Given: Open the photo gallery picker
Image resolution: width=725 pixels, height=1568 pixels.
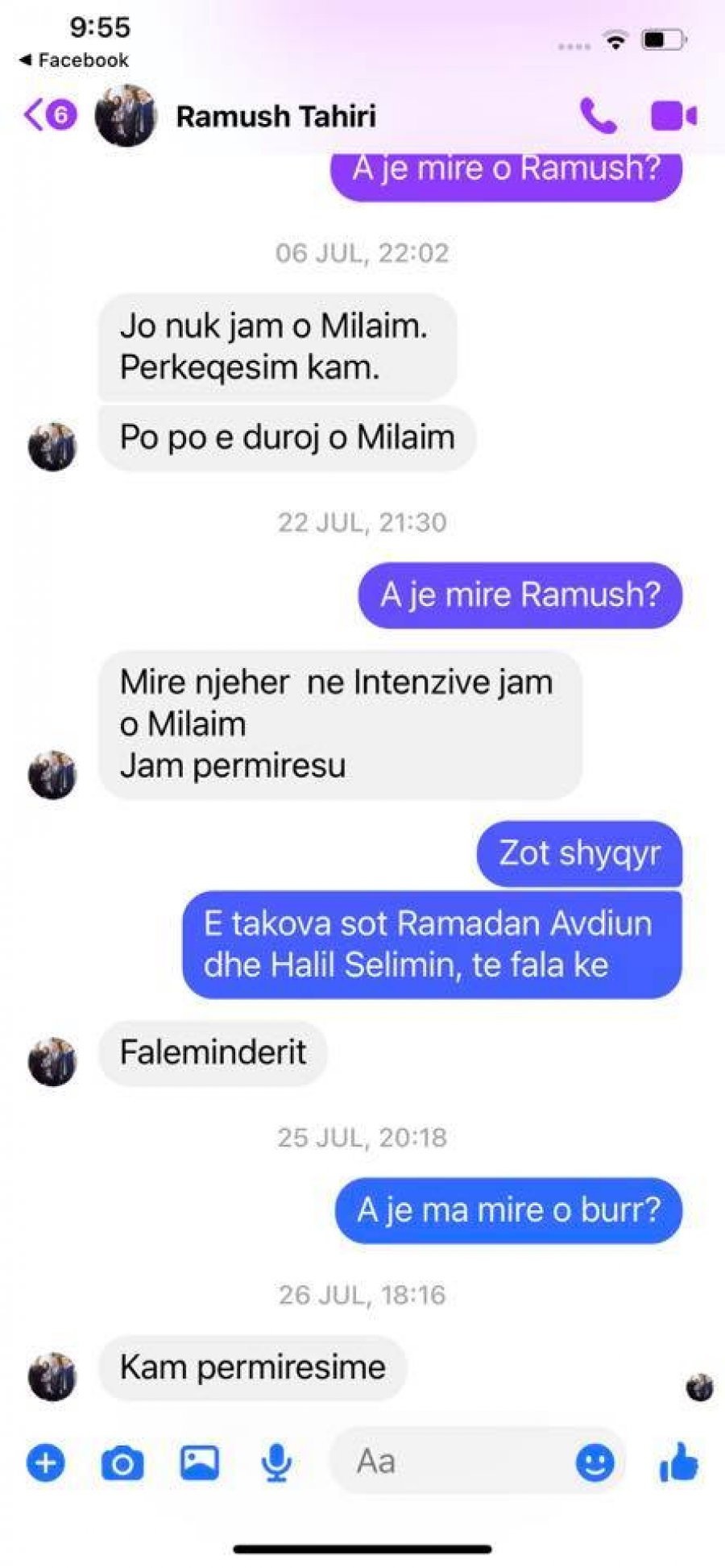Looking at the screenshot, I should [x=199, y=1462].
